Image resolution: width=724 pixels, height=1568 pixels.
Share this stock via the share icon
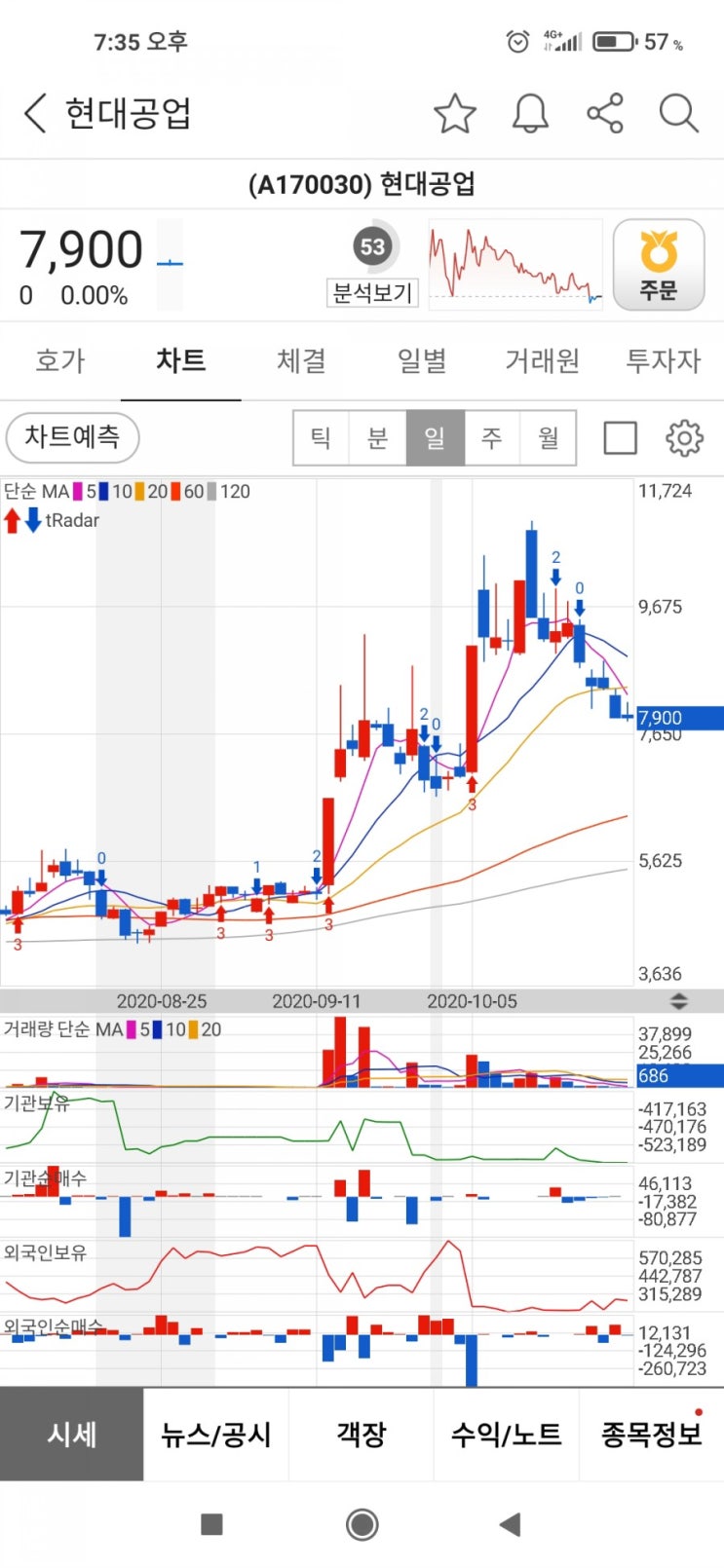coord(604,112)
